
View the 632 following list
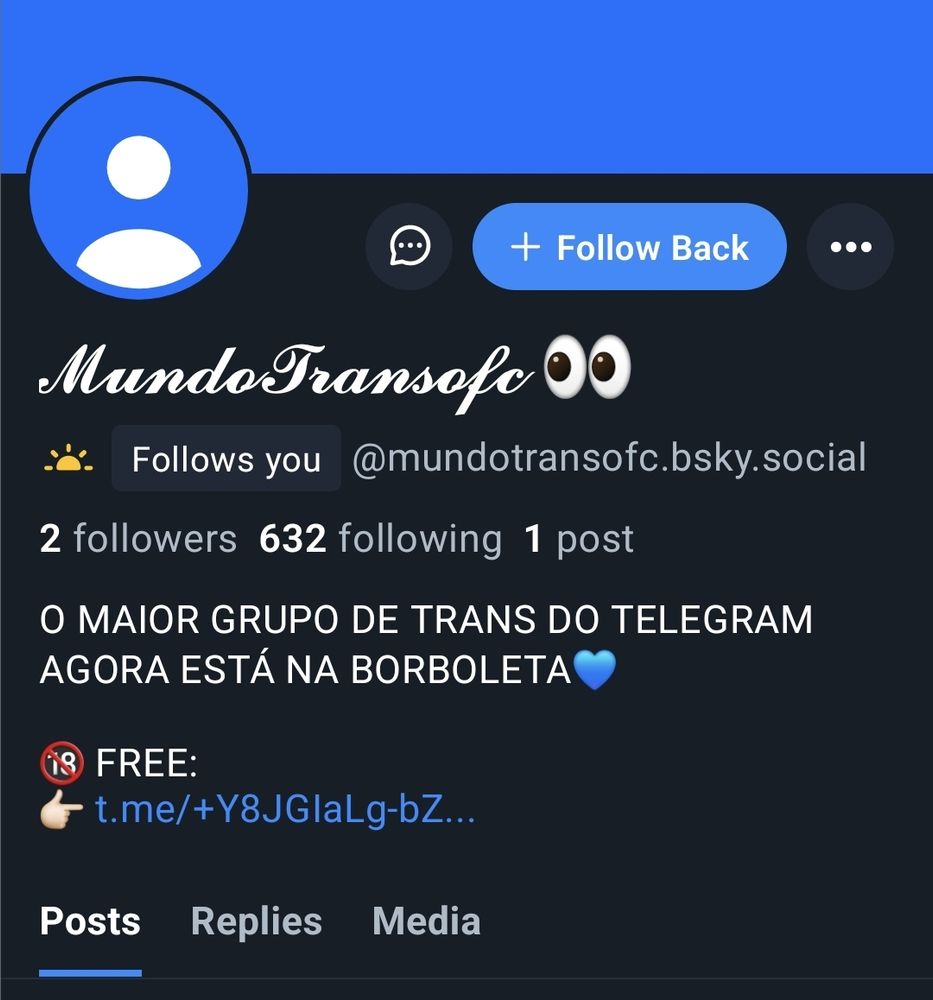pyautogui.click(x=381, y=539)
